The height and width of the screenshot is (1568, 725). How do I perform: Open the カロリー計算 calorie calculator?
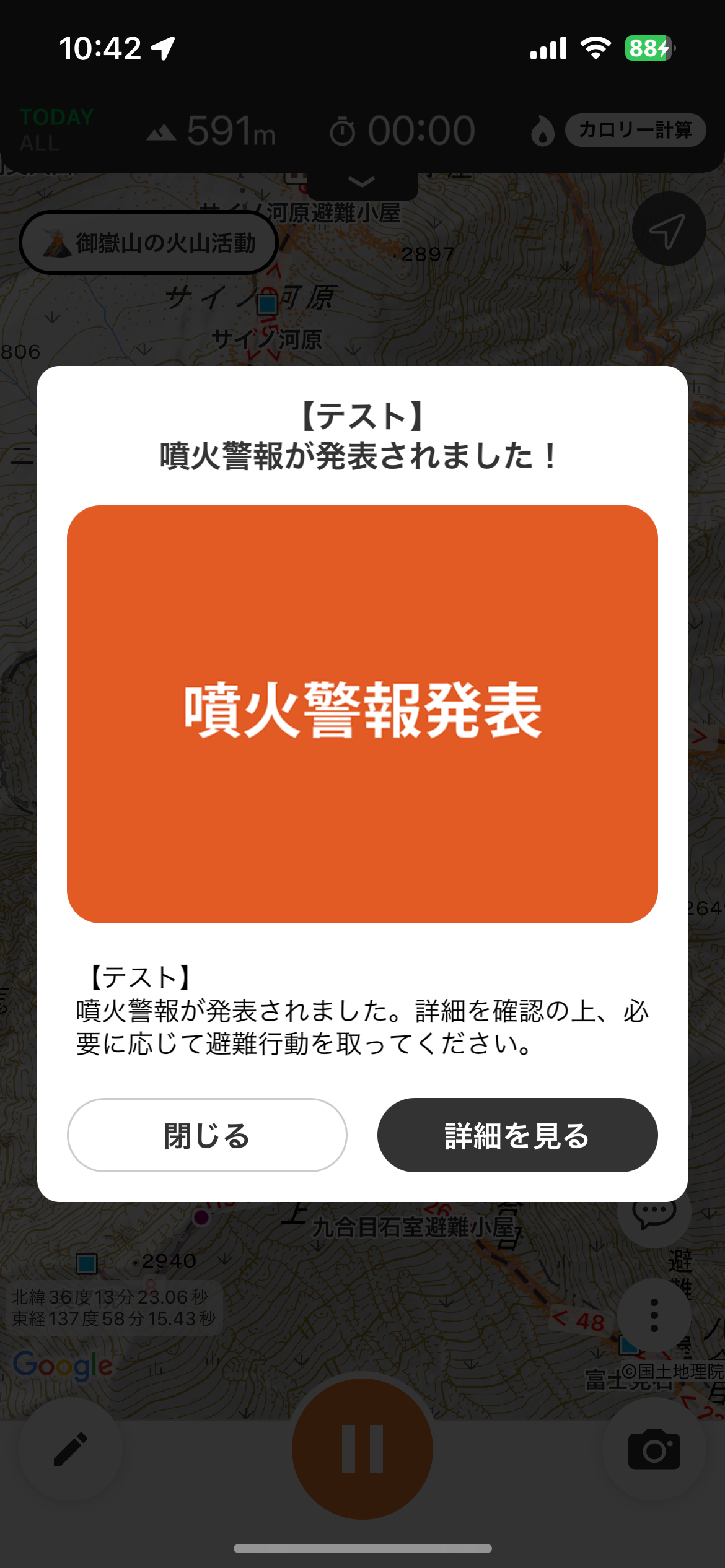click(x=635, y=130)
